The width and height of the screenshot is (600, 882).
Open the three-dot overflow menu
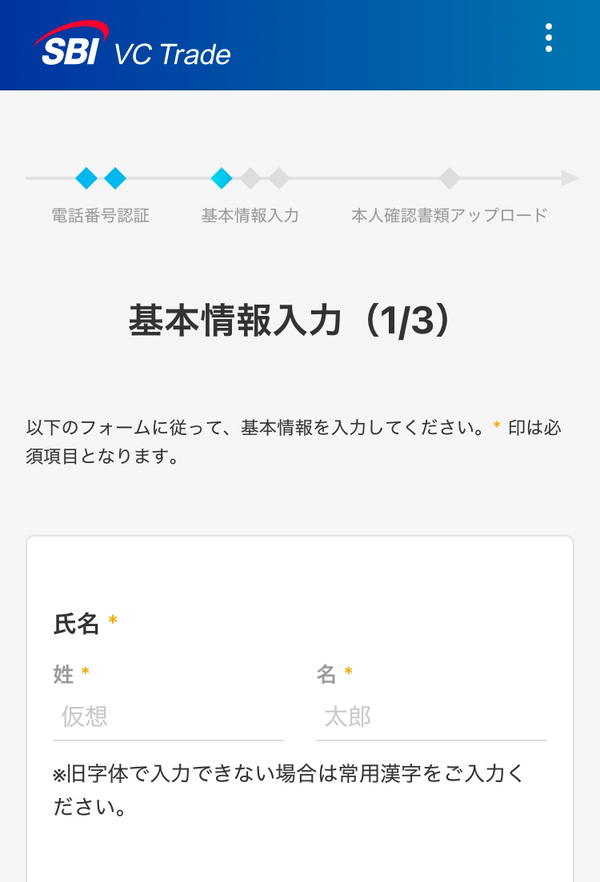coord(549,38)
